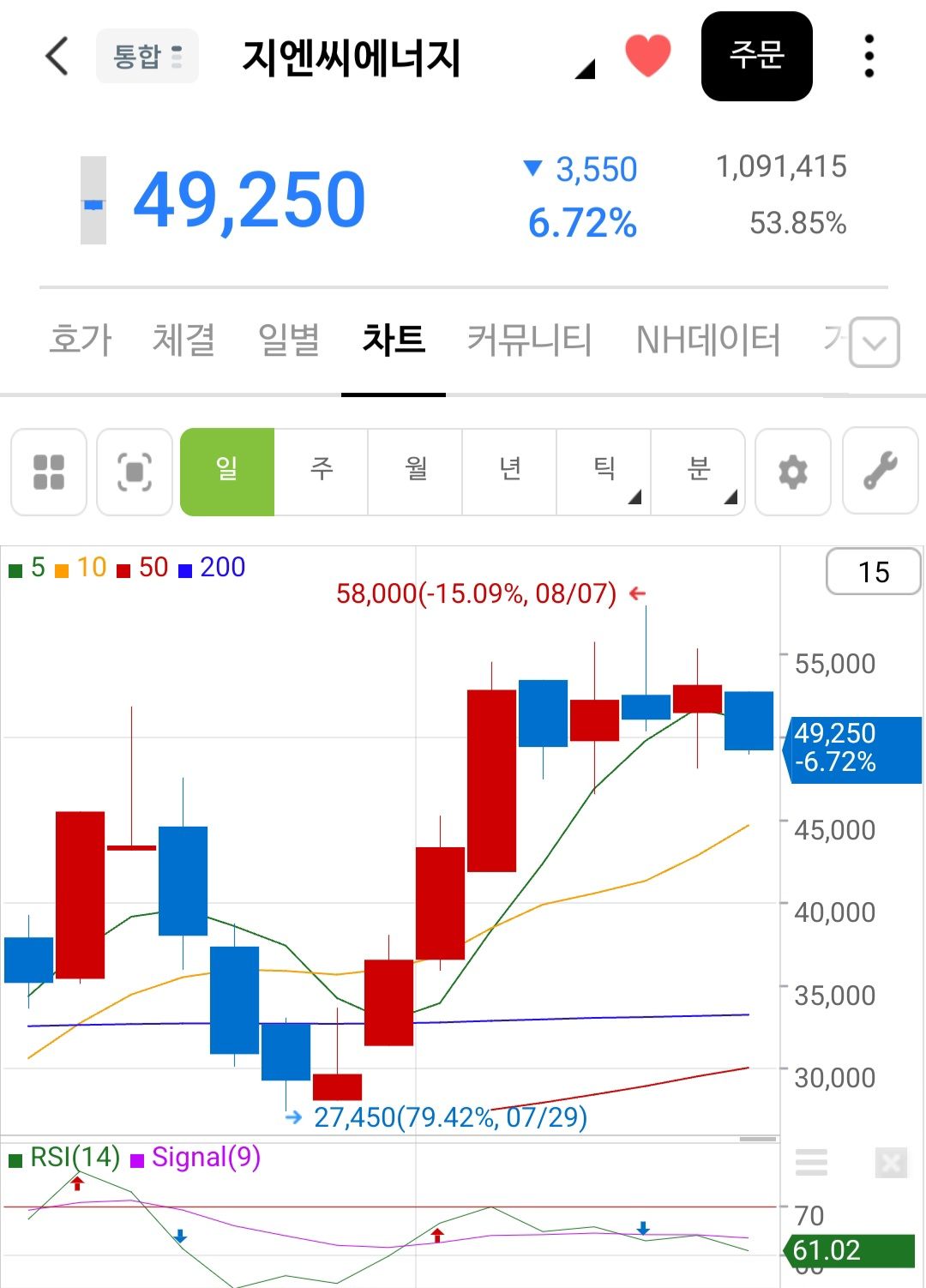926x1288 pixels.
Task: Open chart settings gear
Action: [793, 472]
